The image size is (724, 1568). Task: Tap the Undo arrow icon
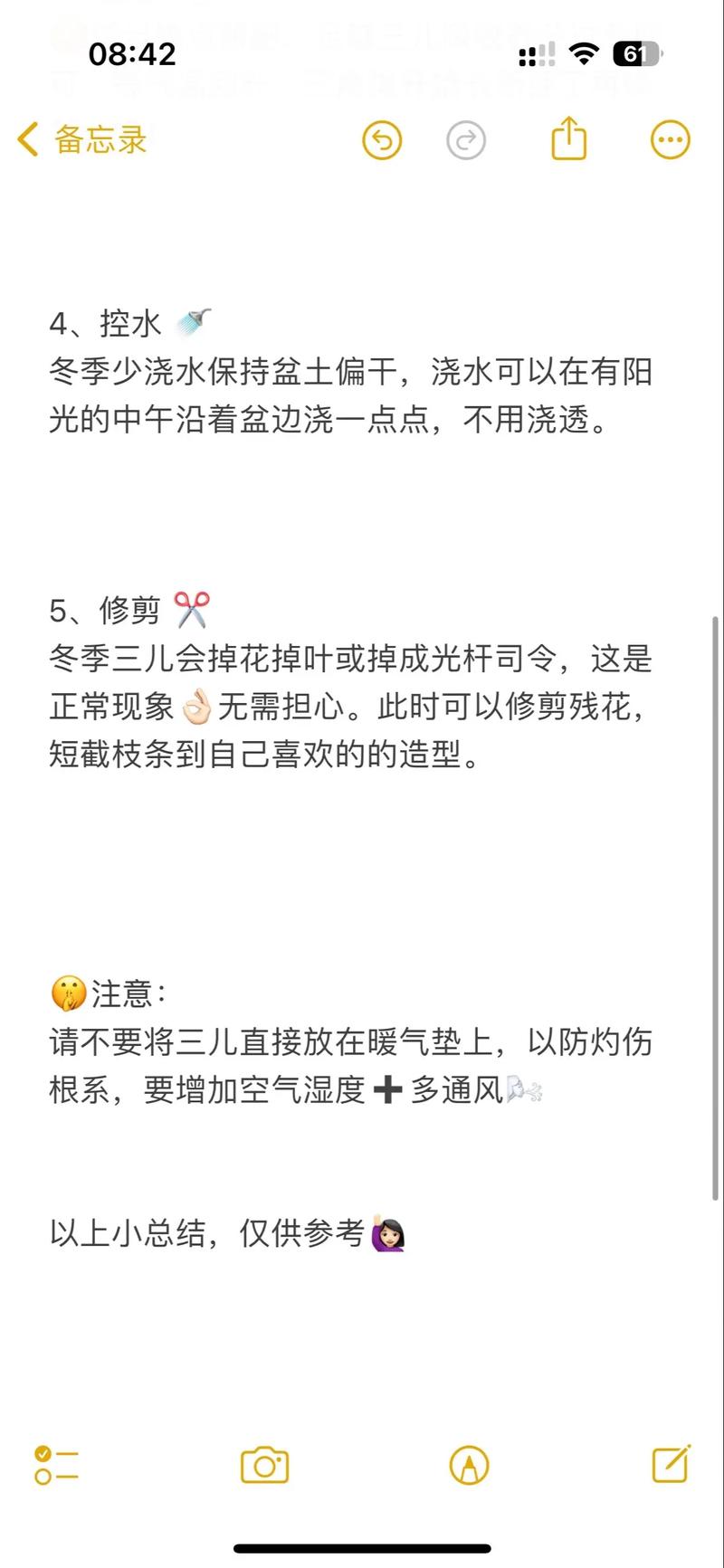pyautogui.click(x=381, y=140)
